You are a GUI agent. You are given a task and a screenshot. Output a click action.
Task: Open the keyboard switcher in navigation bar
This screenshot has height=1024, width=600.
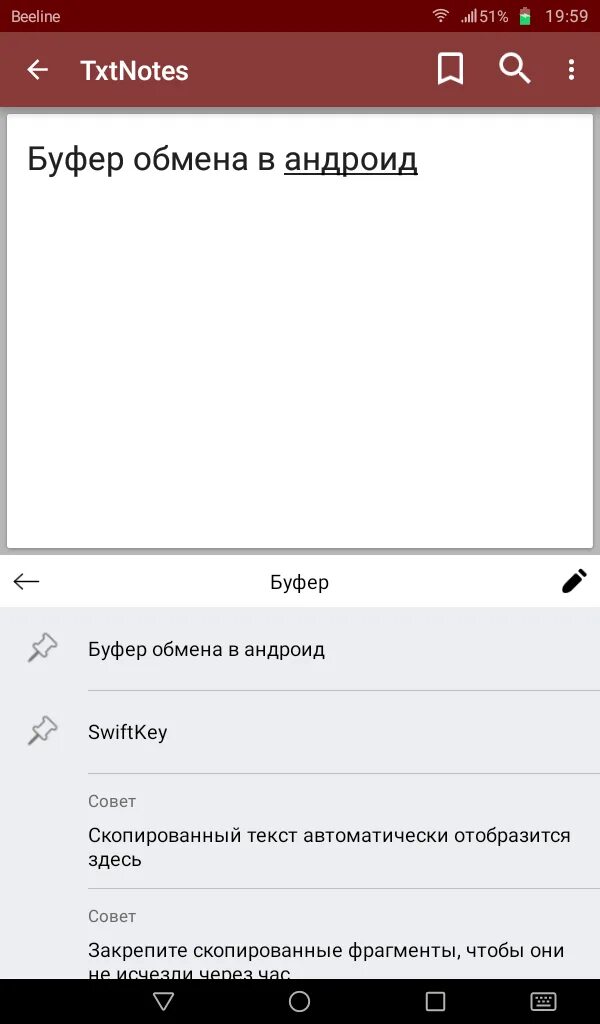tap(543, 1001)
